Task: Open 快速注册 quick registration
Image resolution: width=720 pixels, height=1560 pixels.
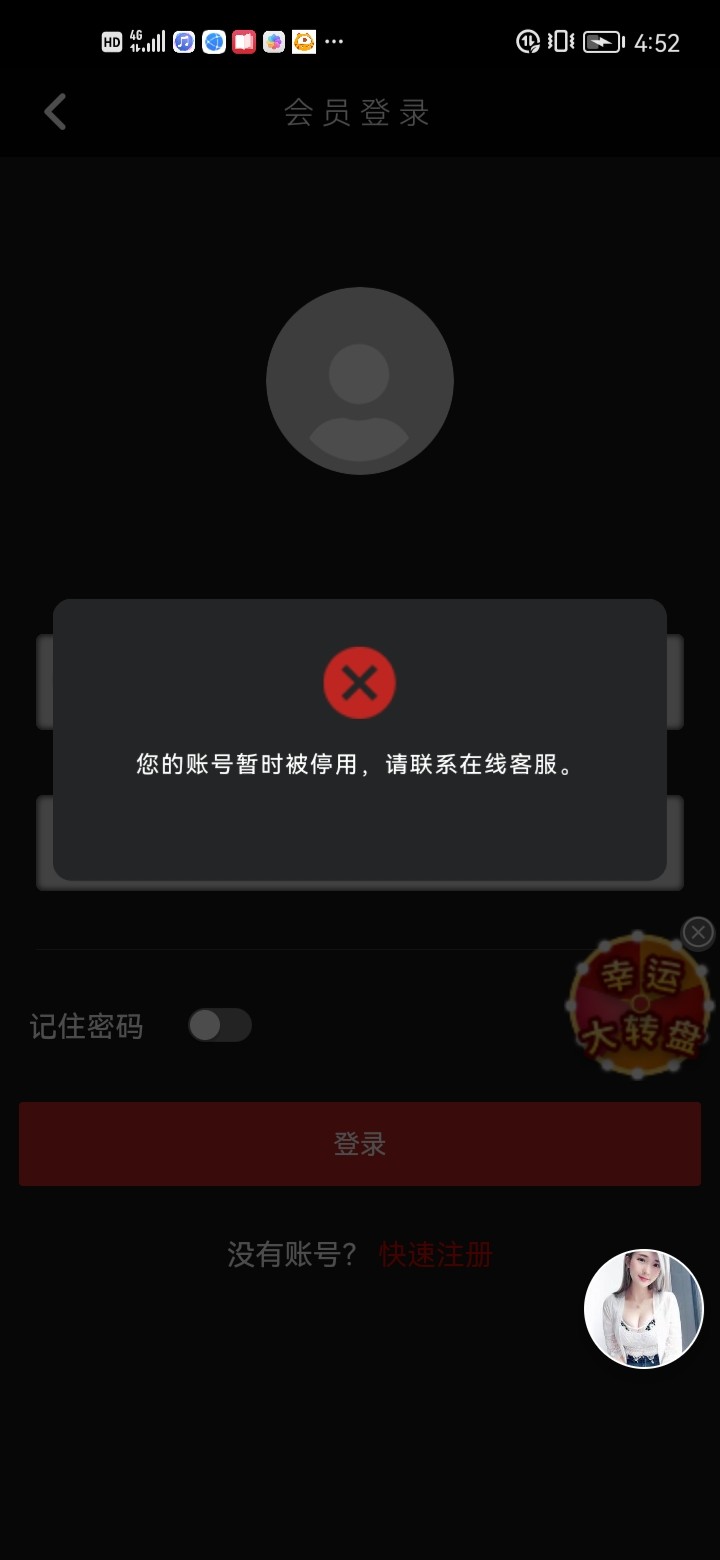Action: click(434, 1255)
